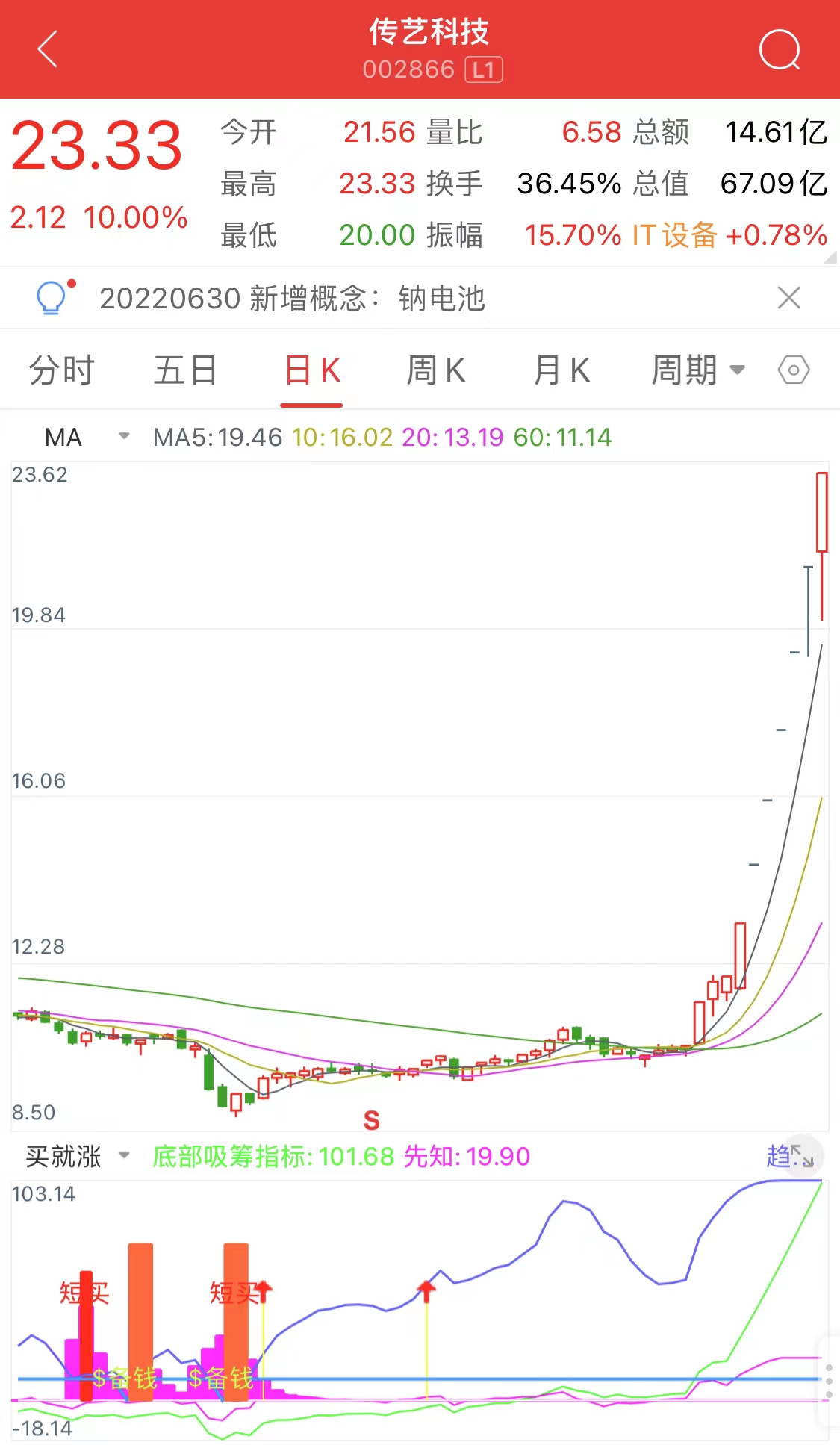Switch to the 五日 chart tab
The image size is (840, 1445).
[185, 370]
